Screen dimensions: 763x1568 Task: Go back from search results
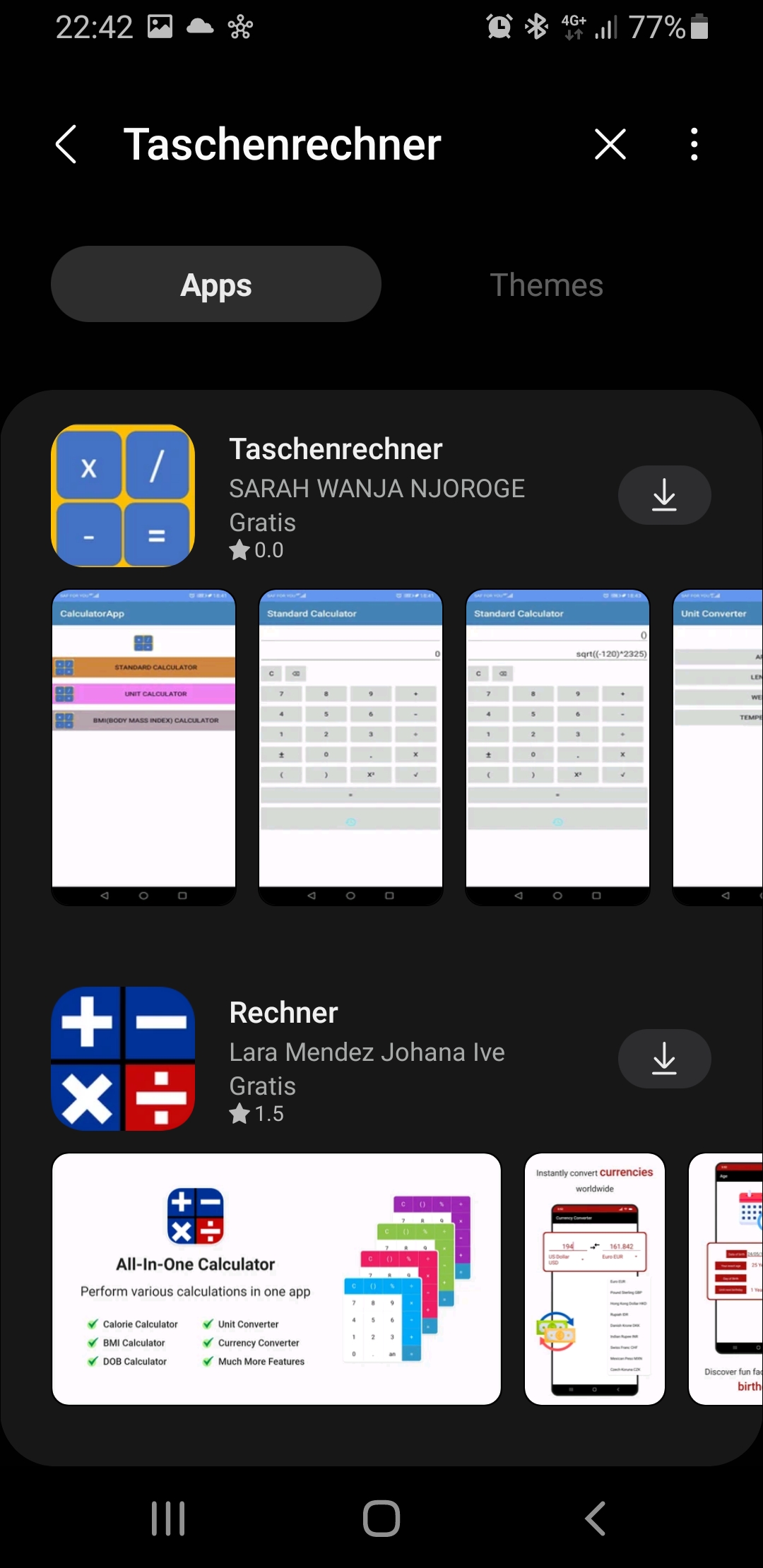click(66, 145)
